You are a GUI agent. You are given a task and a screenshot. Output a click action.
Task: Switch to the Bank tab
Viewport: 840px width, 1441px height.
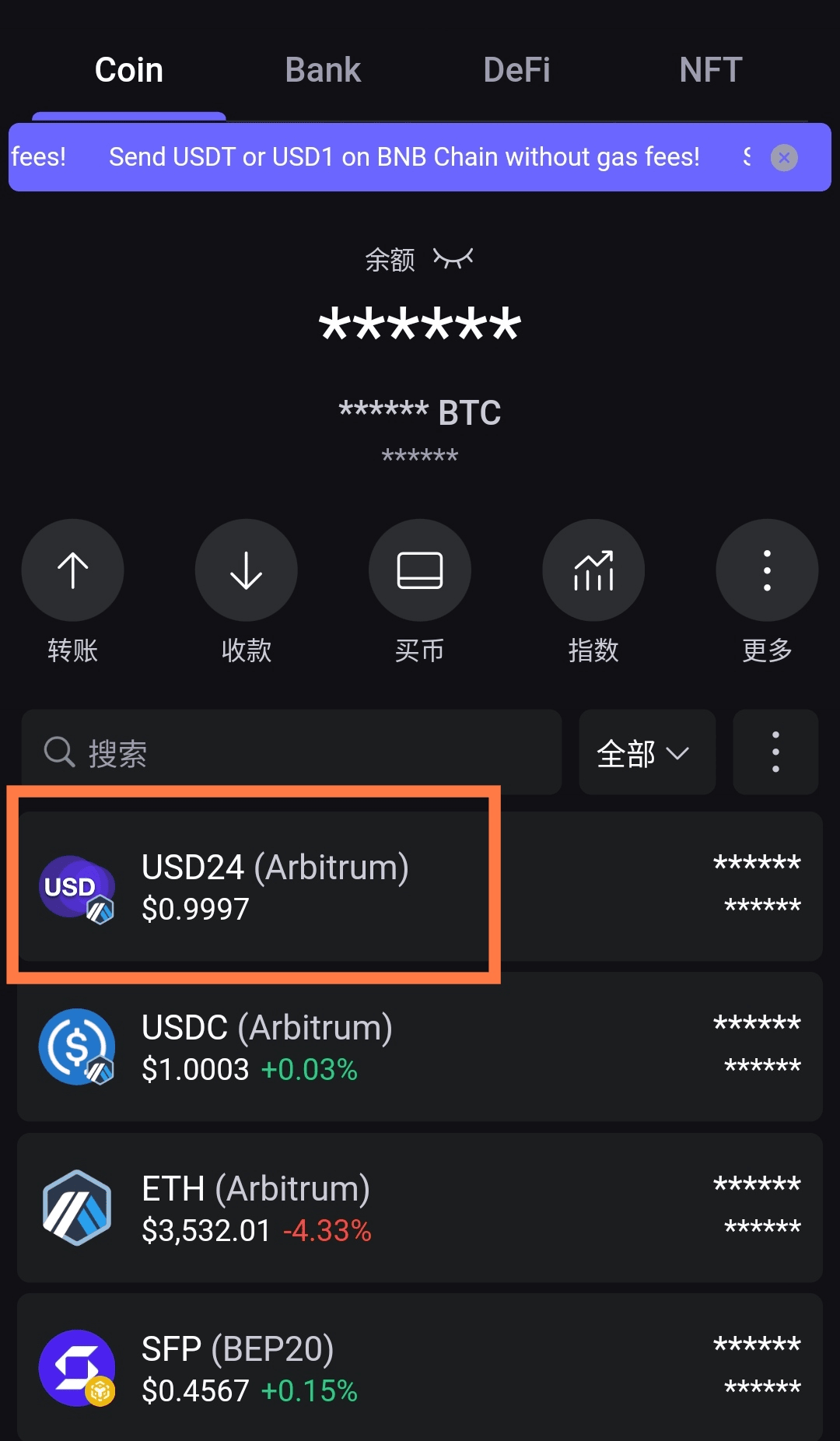pos(323,70)
